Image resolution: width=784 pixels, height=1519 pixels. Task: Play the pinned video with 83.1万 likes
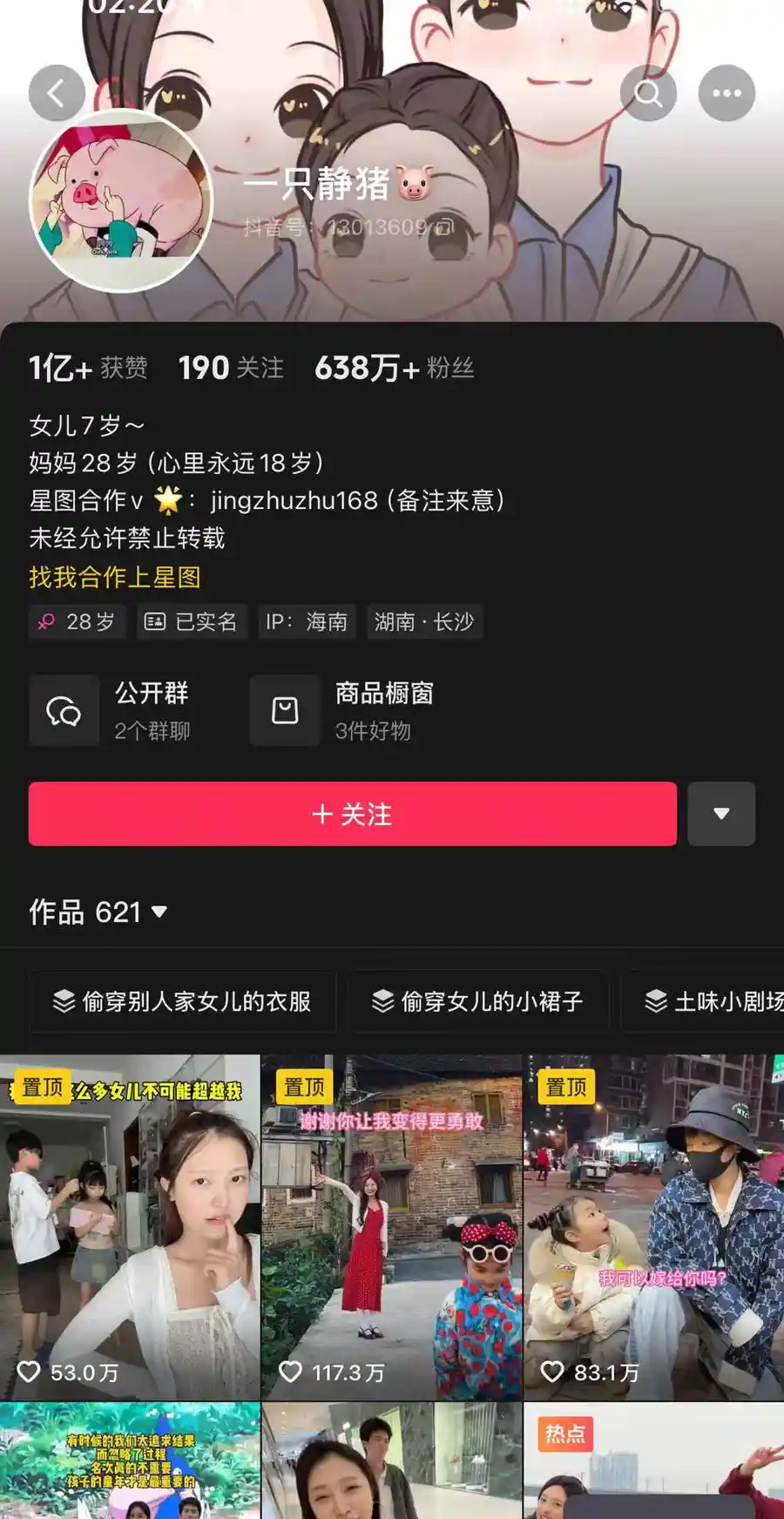(654, 1227)
